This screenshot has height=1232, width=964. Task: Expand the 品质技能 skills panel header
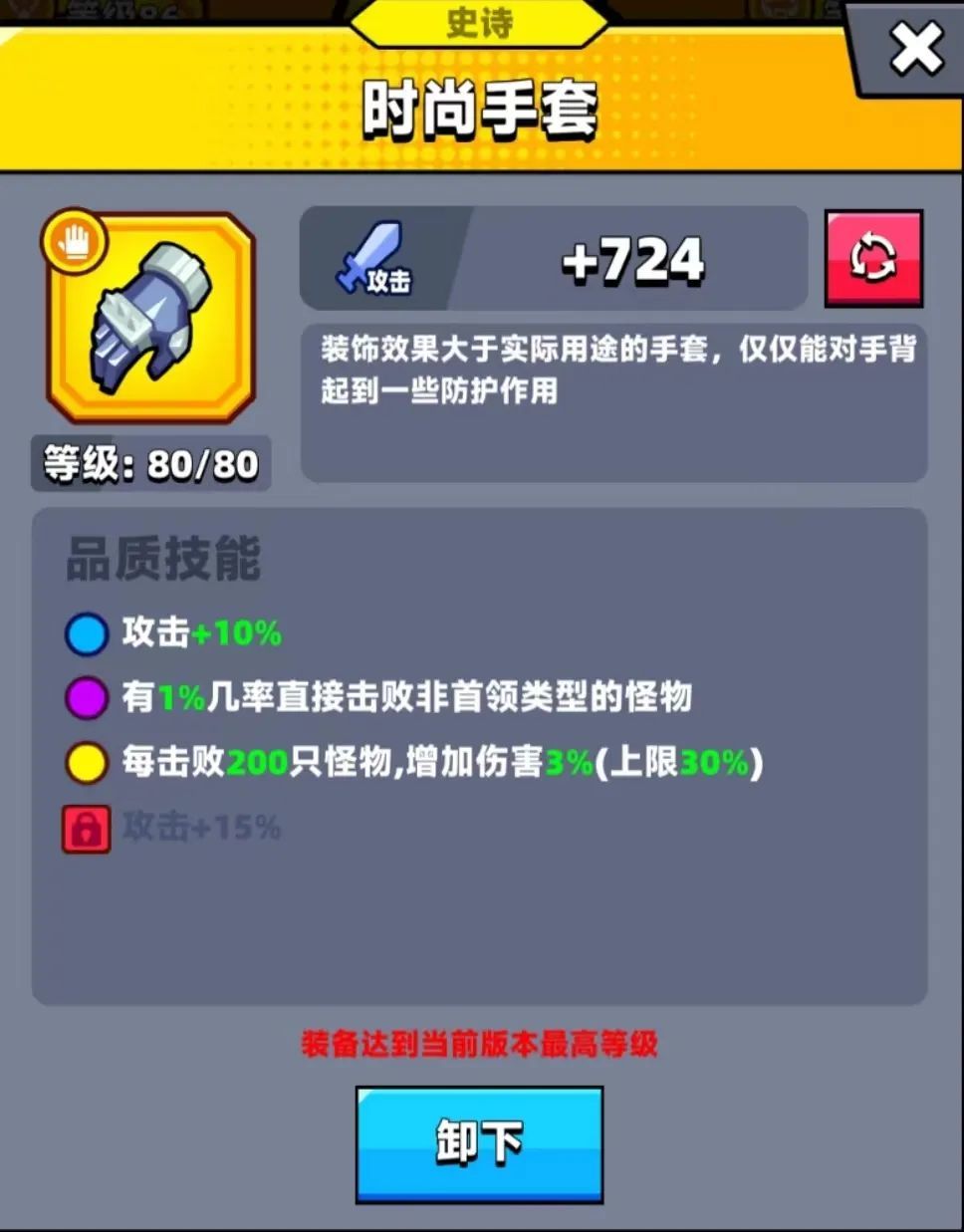(164, 558)
